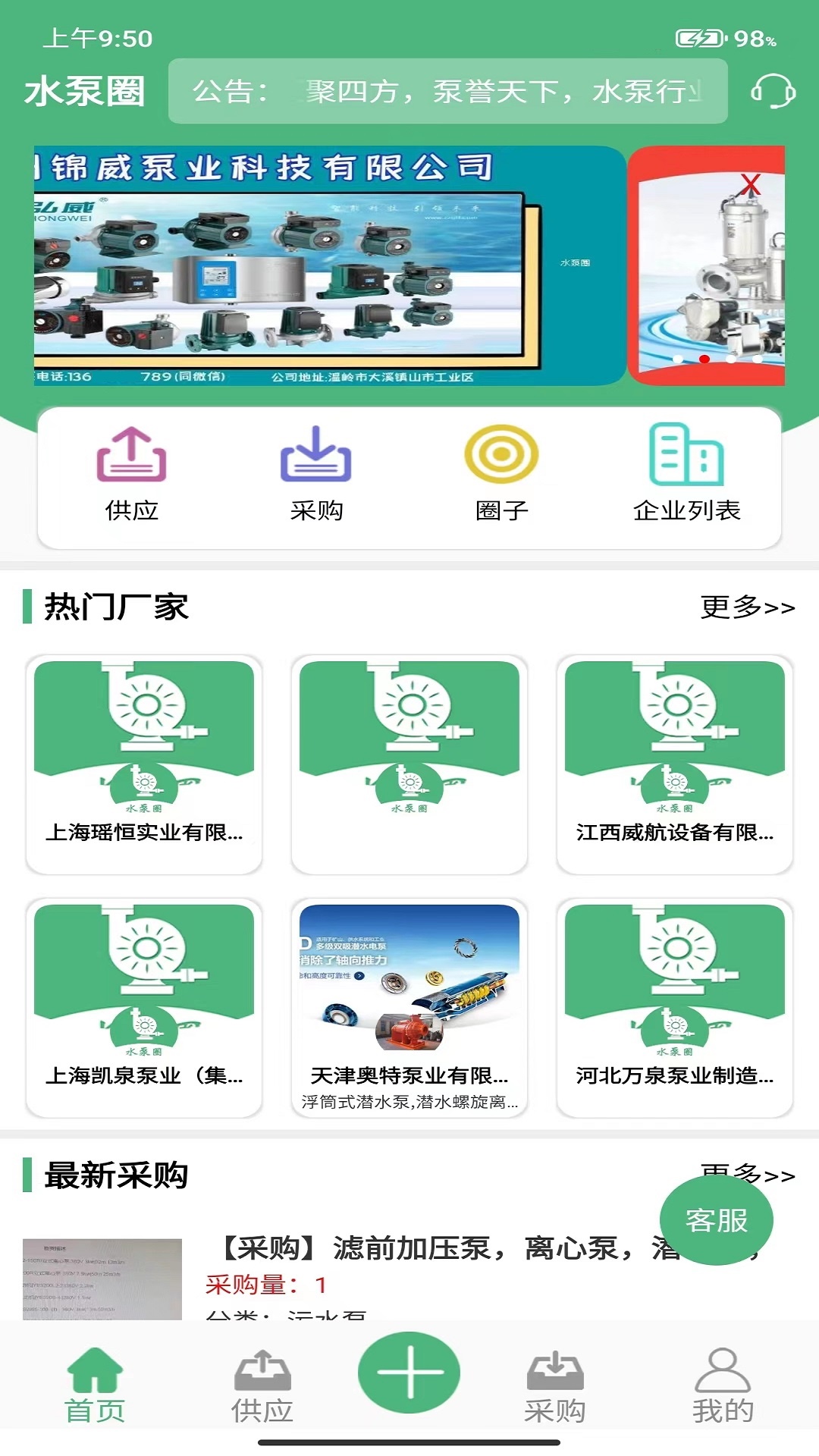
Task: Tap the center plus publish button
Action: [409, 1373]
